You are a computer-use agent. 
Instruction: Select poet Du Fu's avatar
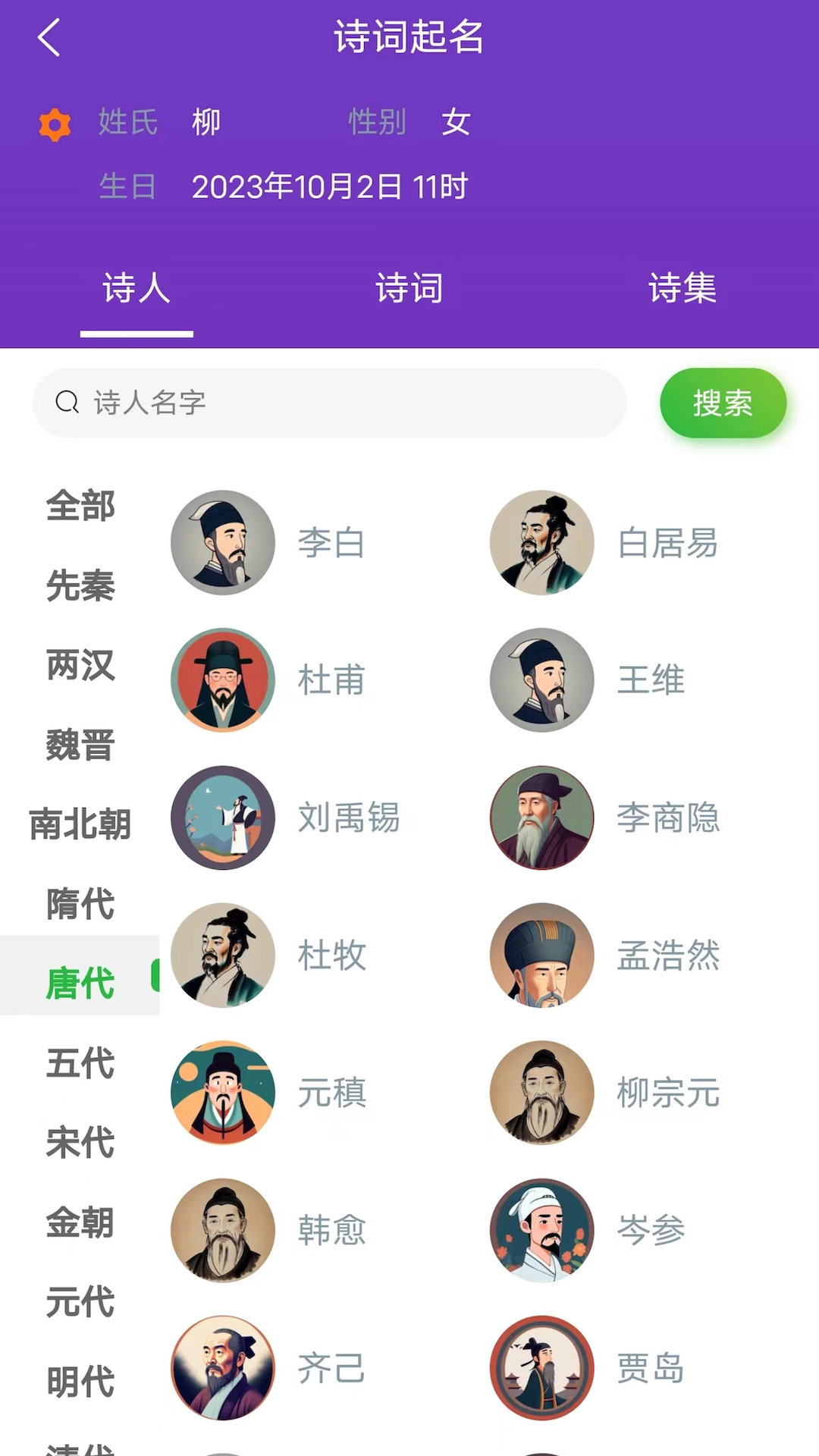pos(222,680)
